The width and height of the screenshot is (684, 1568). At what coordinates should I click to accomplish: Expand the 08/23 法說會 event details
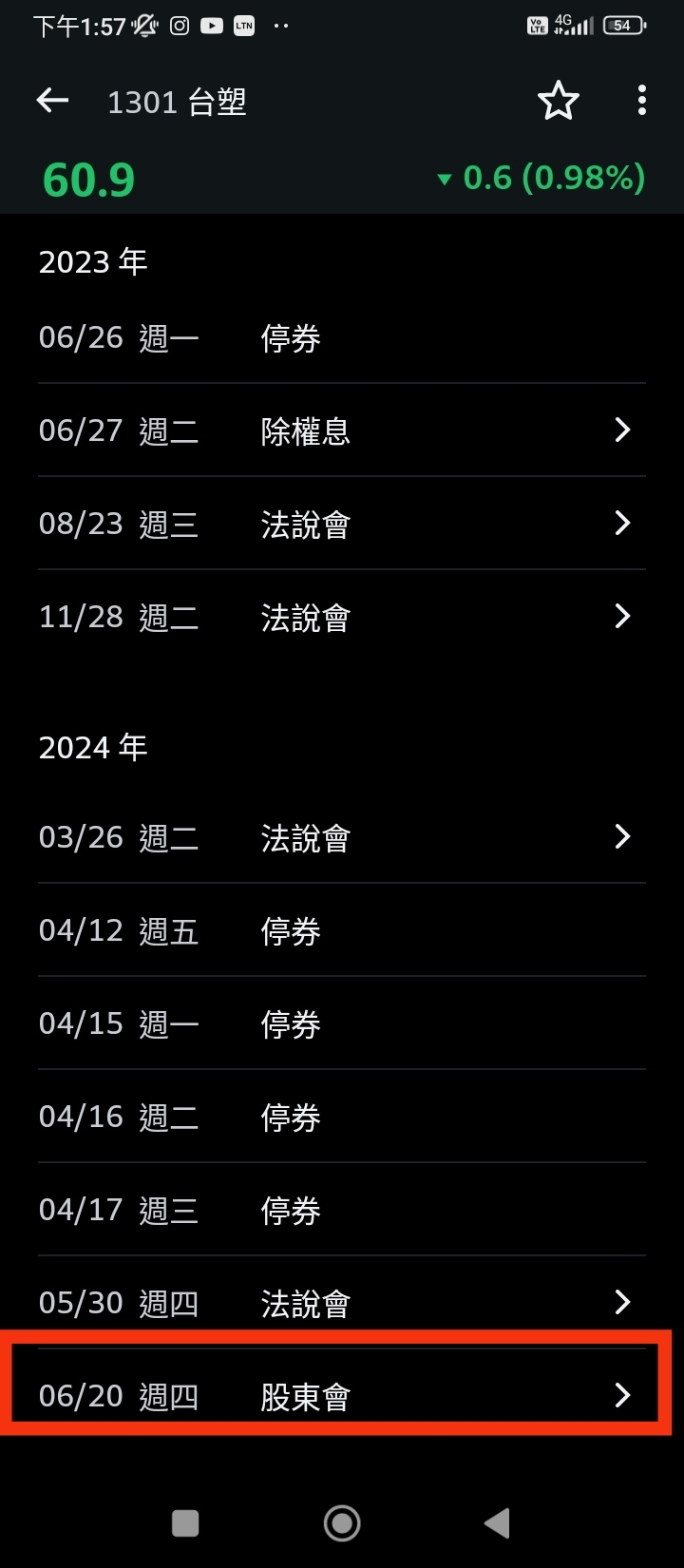coord(342,523)
